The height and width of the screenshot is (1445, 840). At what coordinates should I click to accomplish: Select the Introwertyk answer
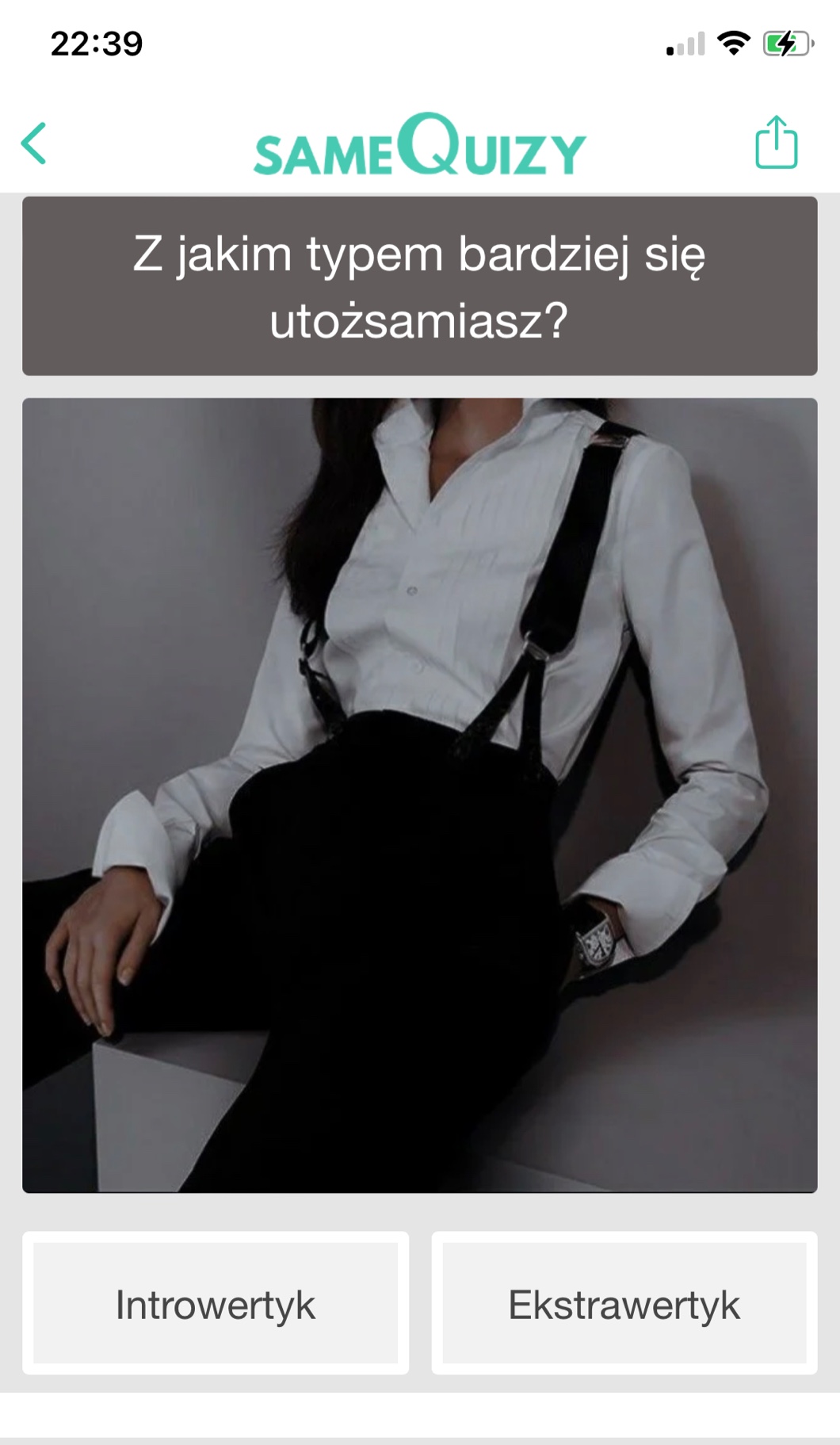(216, 1304)
